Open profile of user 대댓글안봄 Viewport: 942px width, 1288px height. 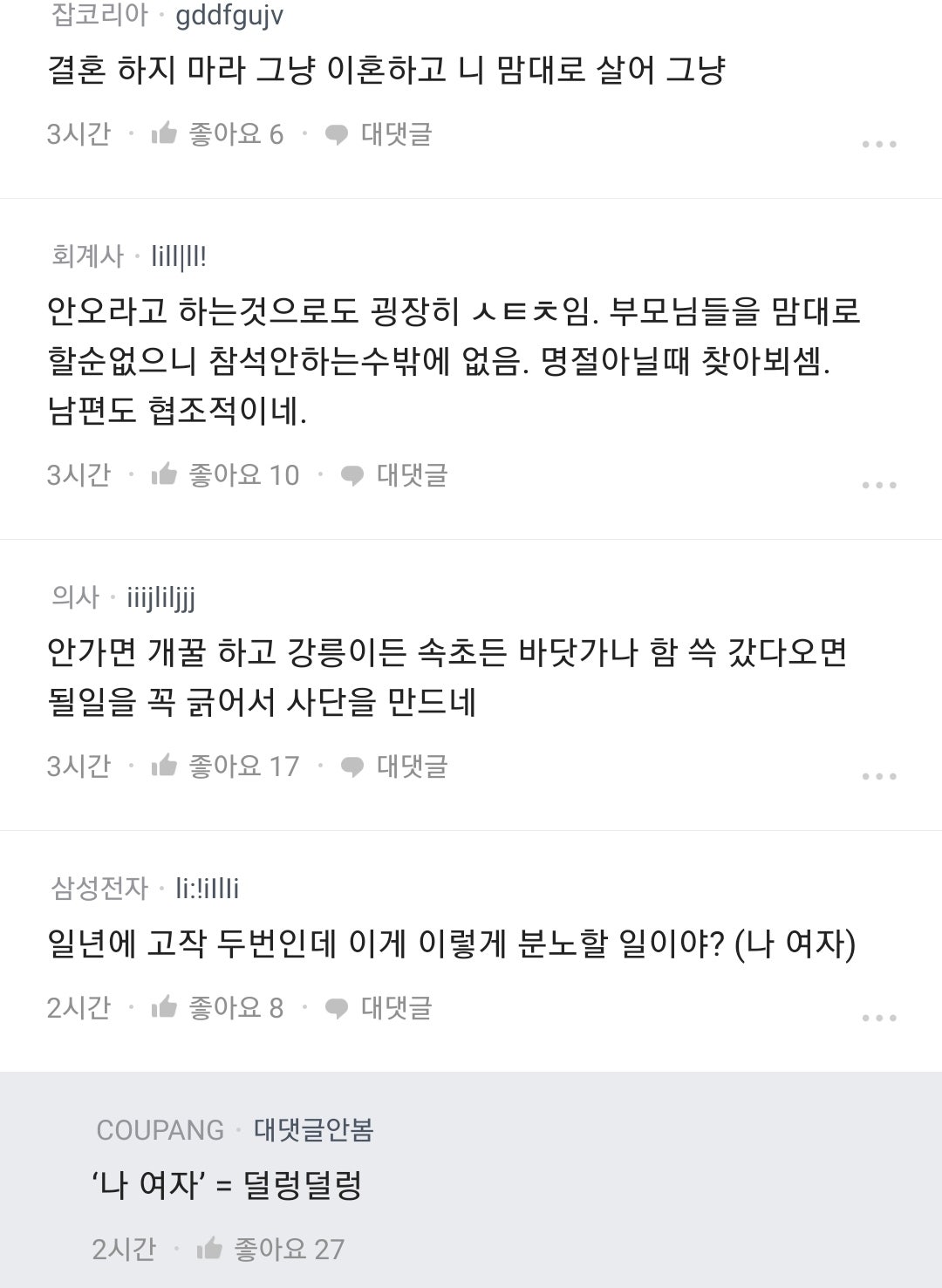313,1130
